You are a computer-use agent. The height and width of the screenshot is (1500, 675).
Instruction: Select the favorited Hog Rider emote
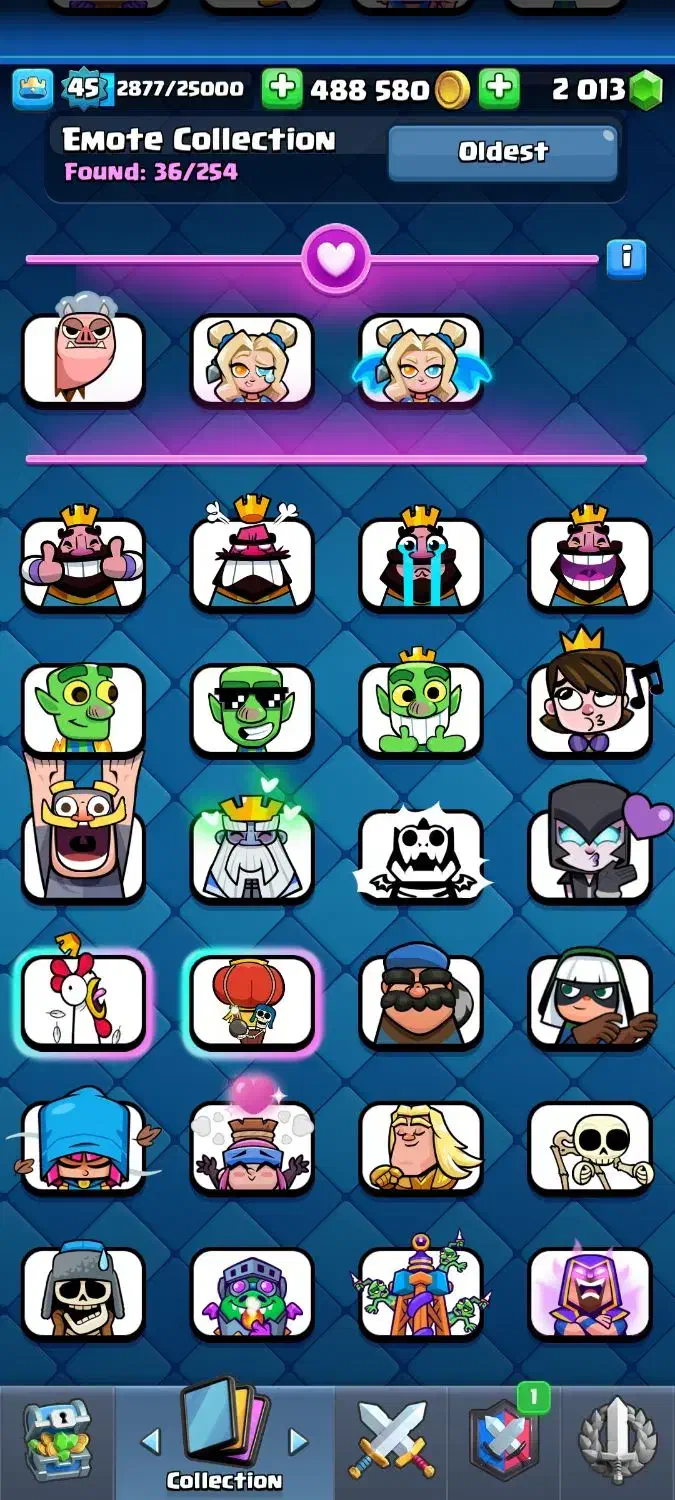[83, 359]
